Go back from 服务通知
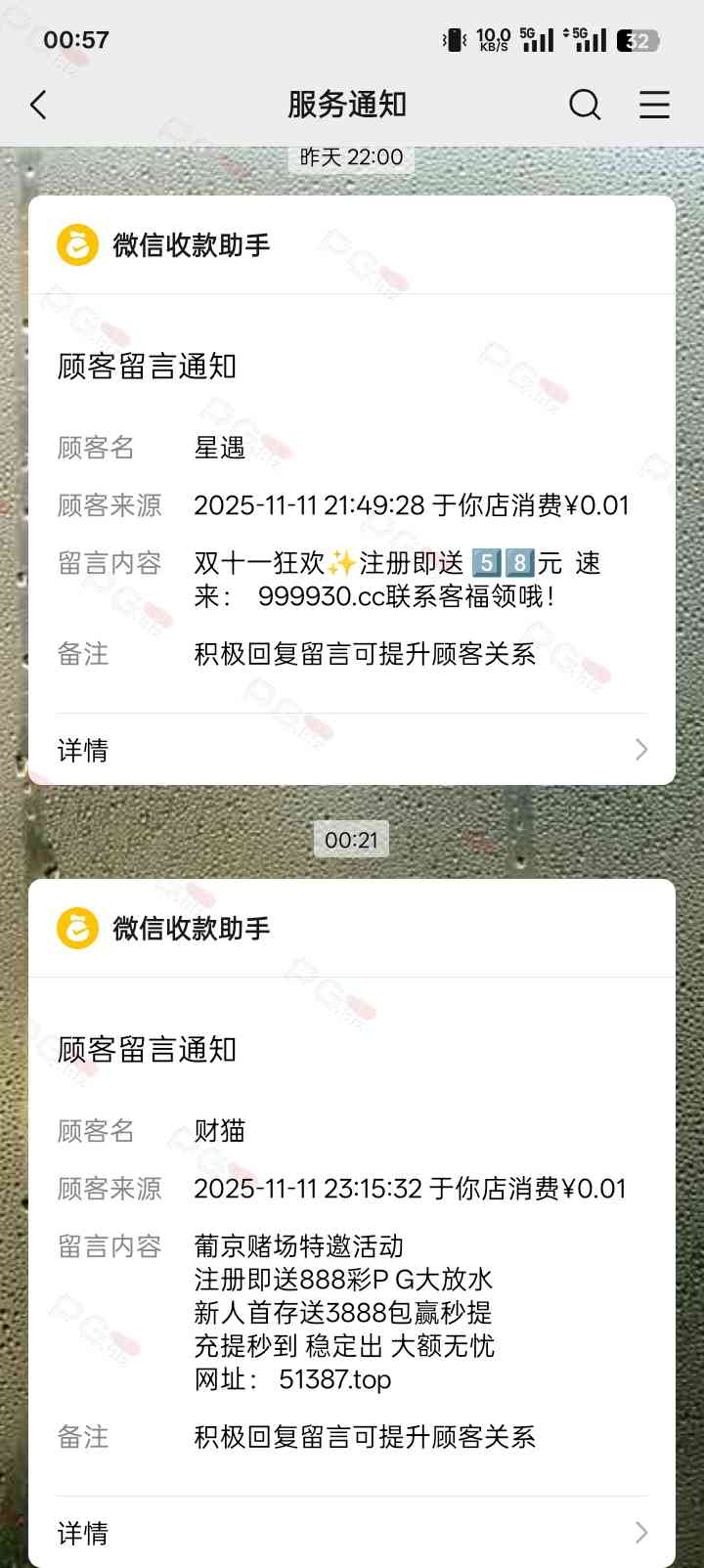This screenshot has height=1568, width=704. (x=39, y=105)
